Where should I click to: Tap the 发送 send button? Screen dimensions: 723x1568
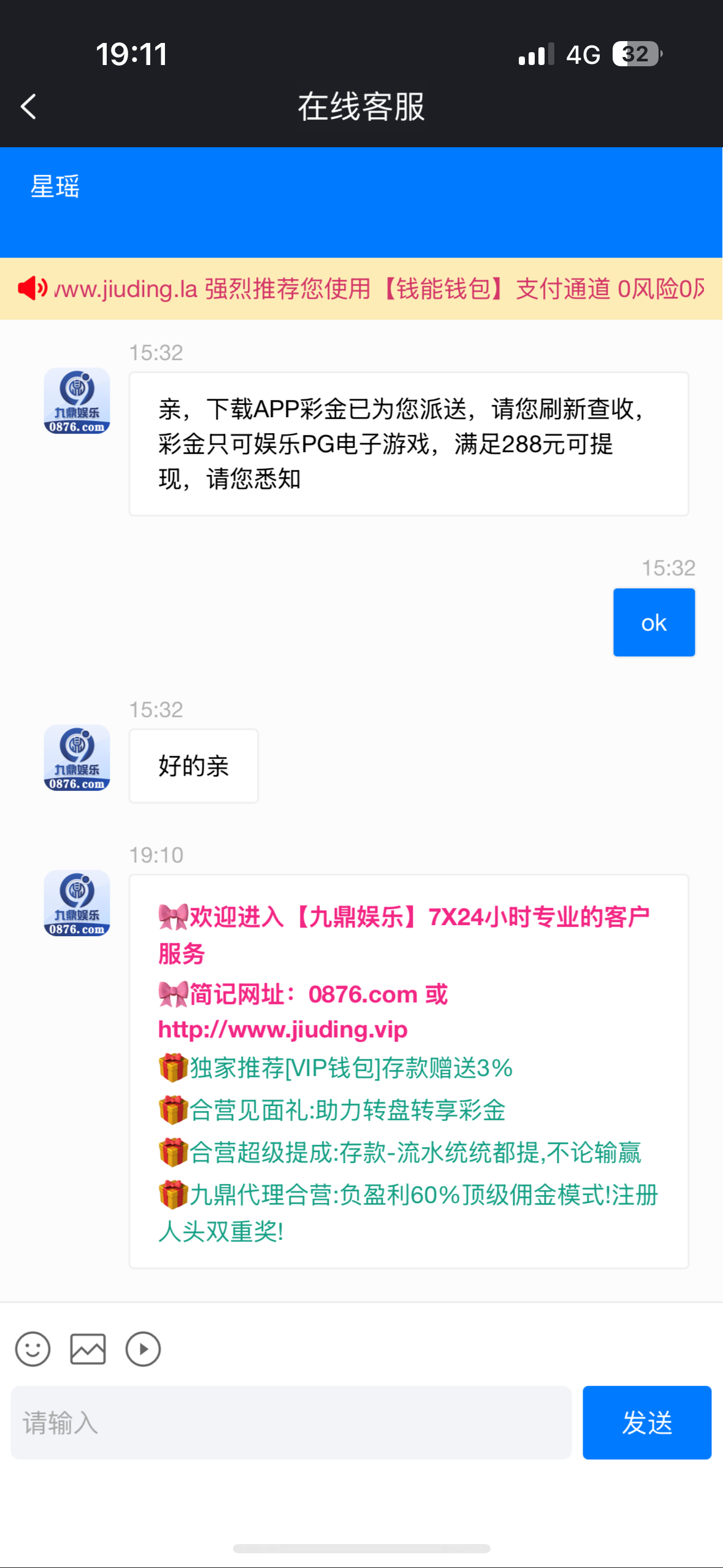pos(647,1422)
